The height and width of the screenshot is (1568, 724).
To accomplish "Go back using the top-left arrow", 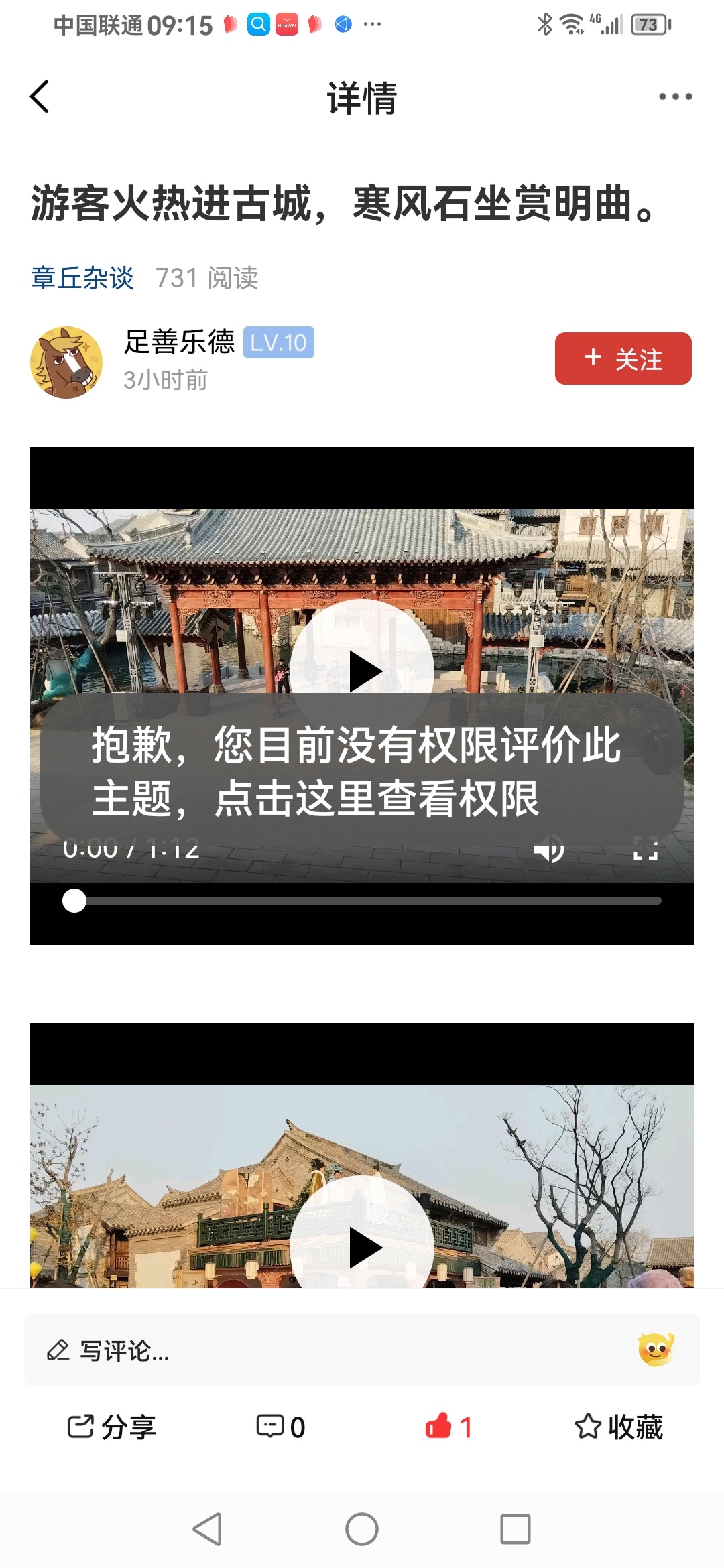I will point(40,96).
